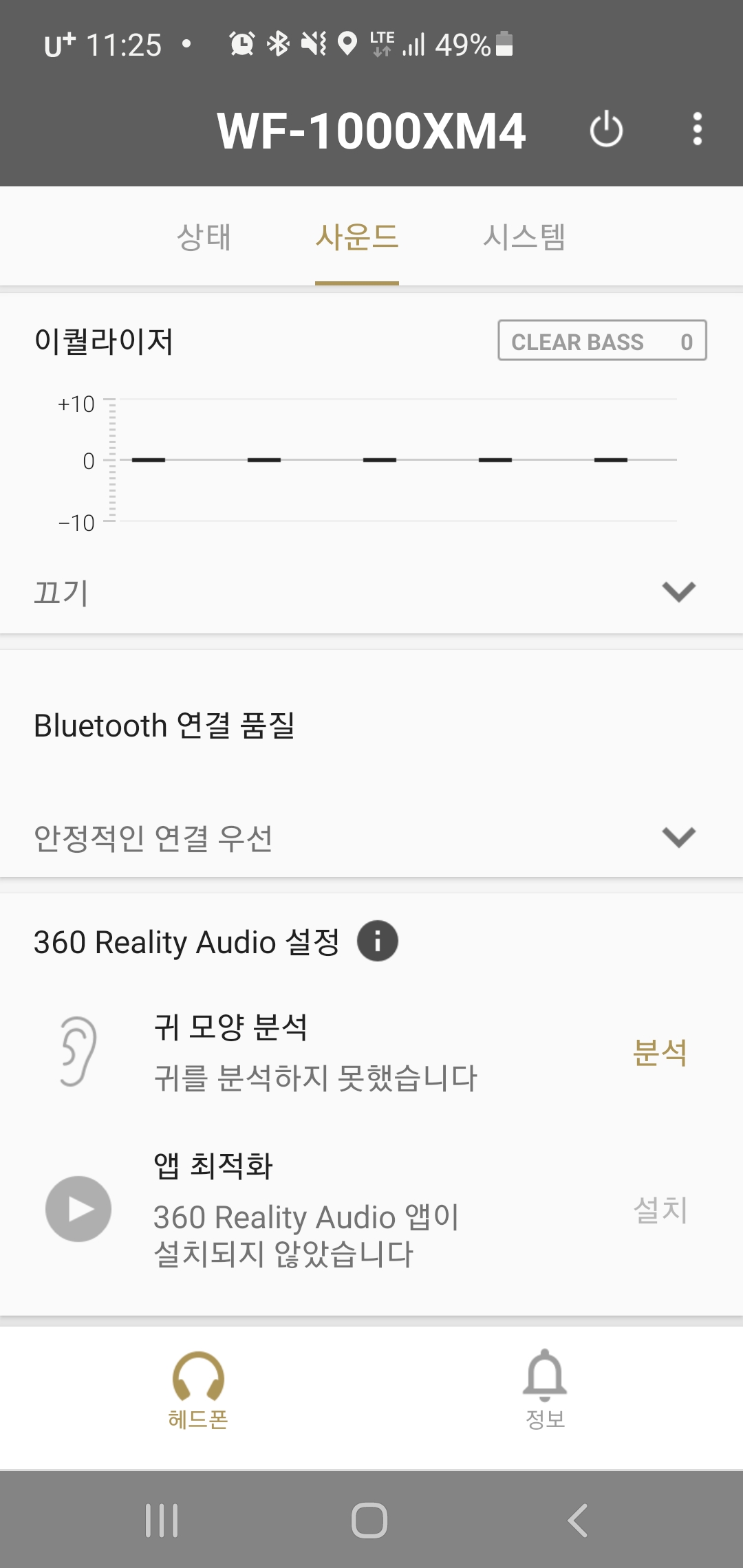Open the three-dot overflow menu
Screen dimensions: 743x1568
point(697,129)
